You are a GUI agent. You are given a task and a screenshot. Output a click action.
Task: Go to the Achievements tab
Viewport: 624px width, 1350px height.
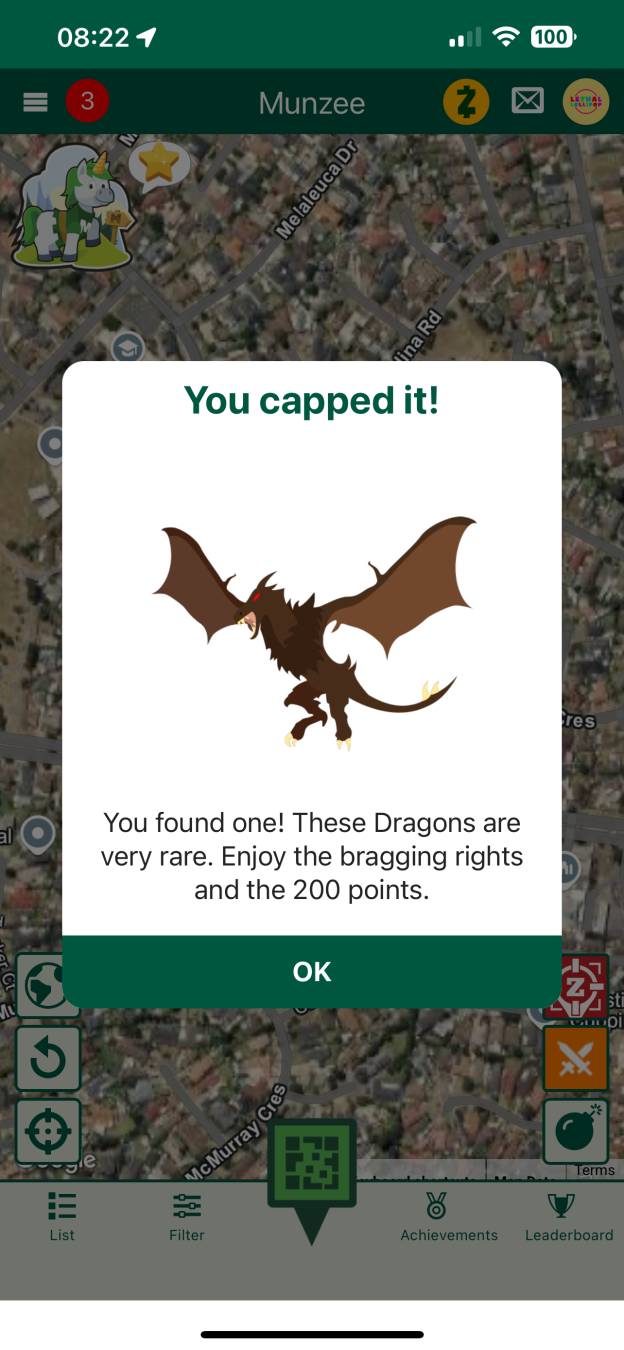click(x=449, y=1216)
